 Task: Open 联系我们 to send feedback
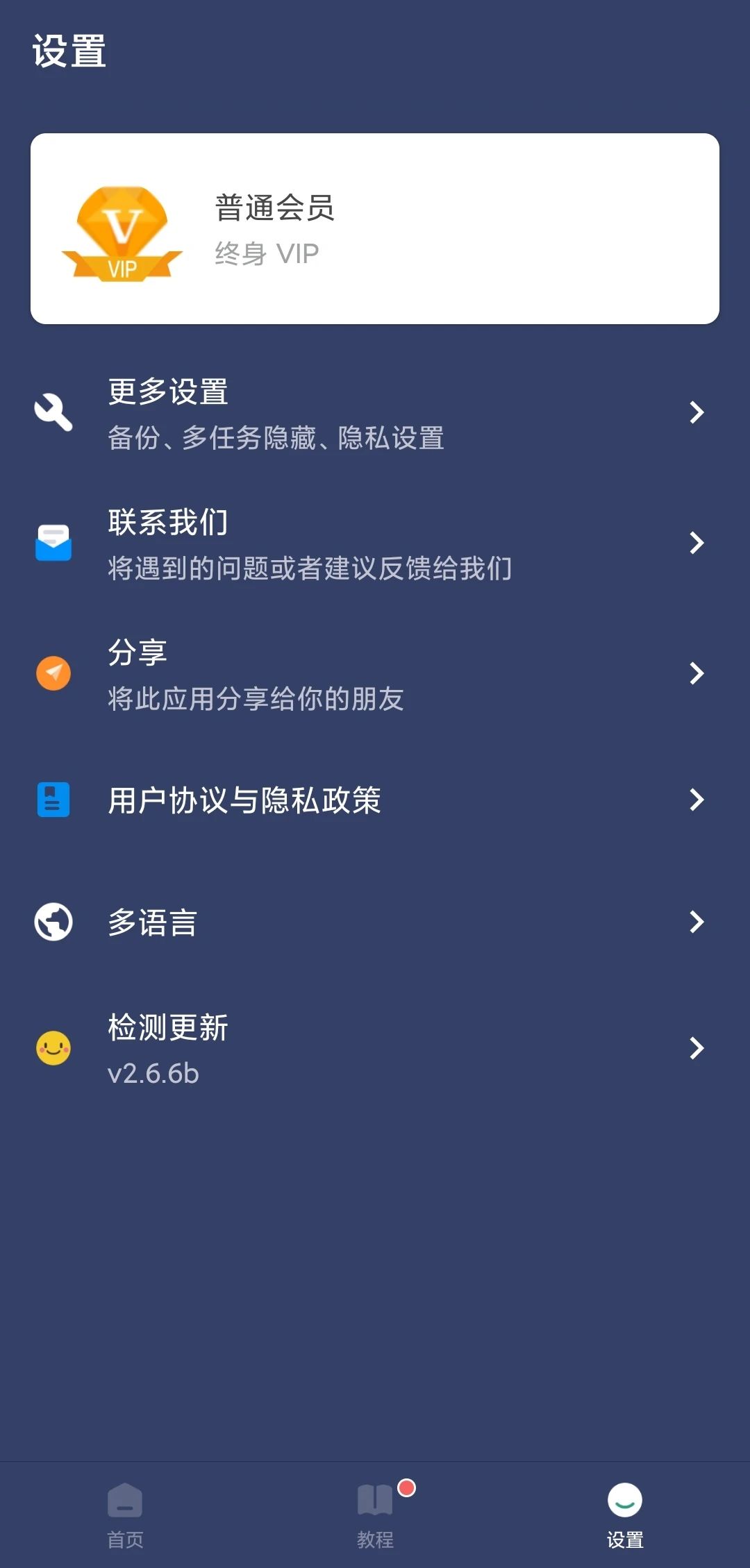coord(375,543)
